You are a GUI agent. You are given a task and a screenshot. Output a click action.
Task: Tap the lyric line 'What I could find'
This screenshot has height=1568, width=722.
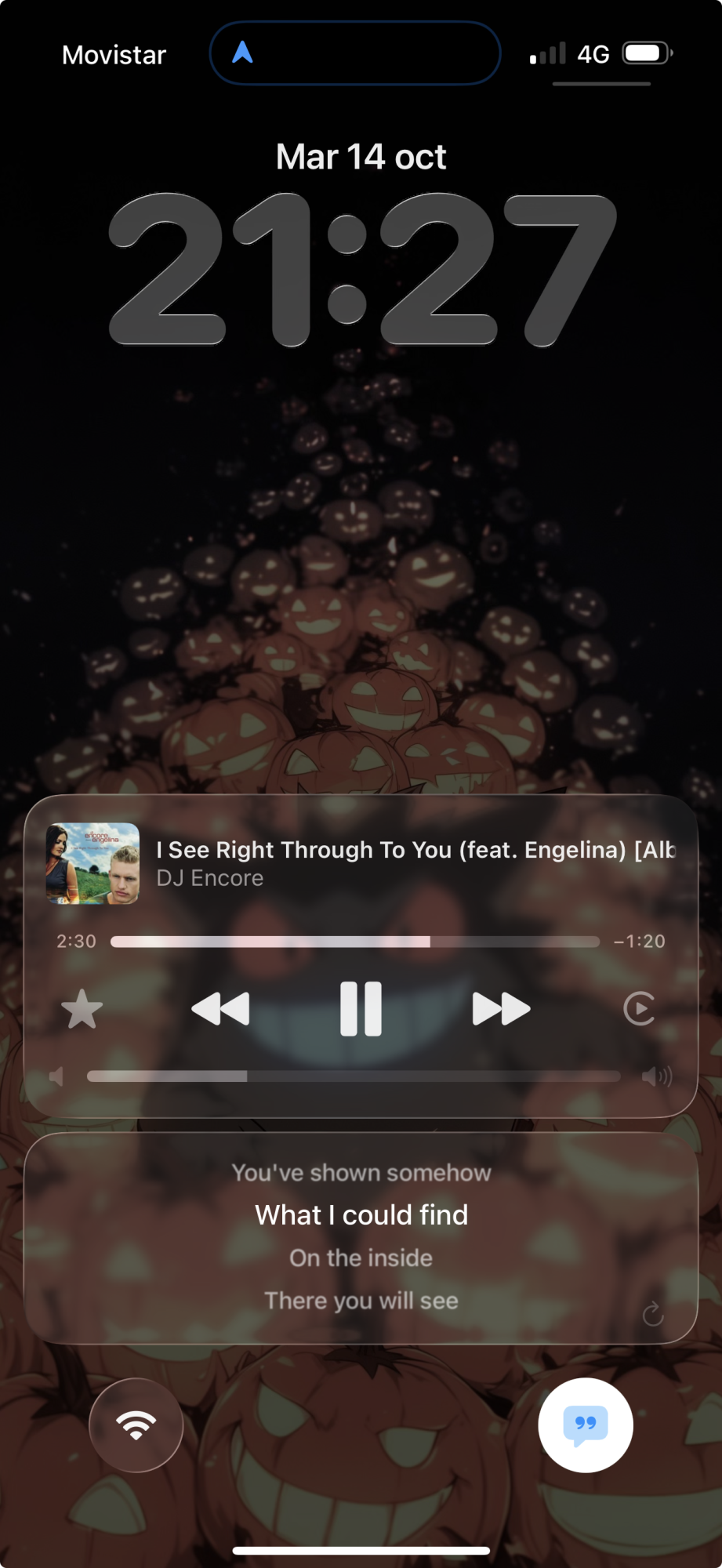(361, 1215)
